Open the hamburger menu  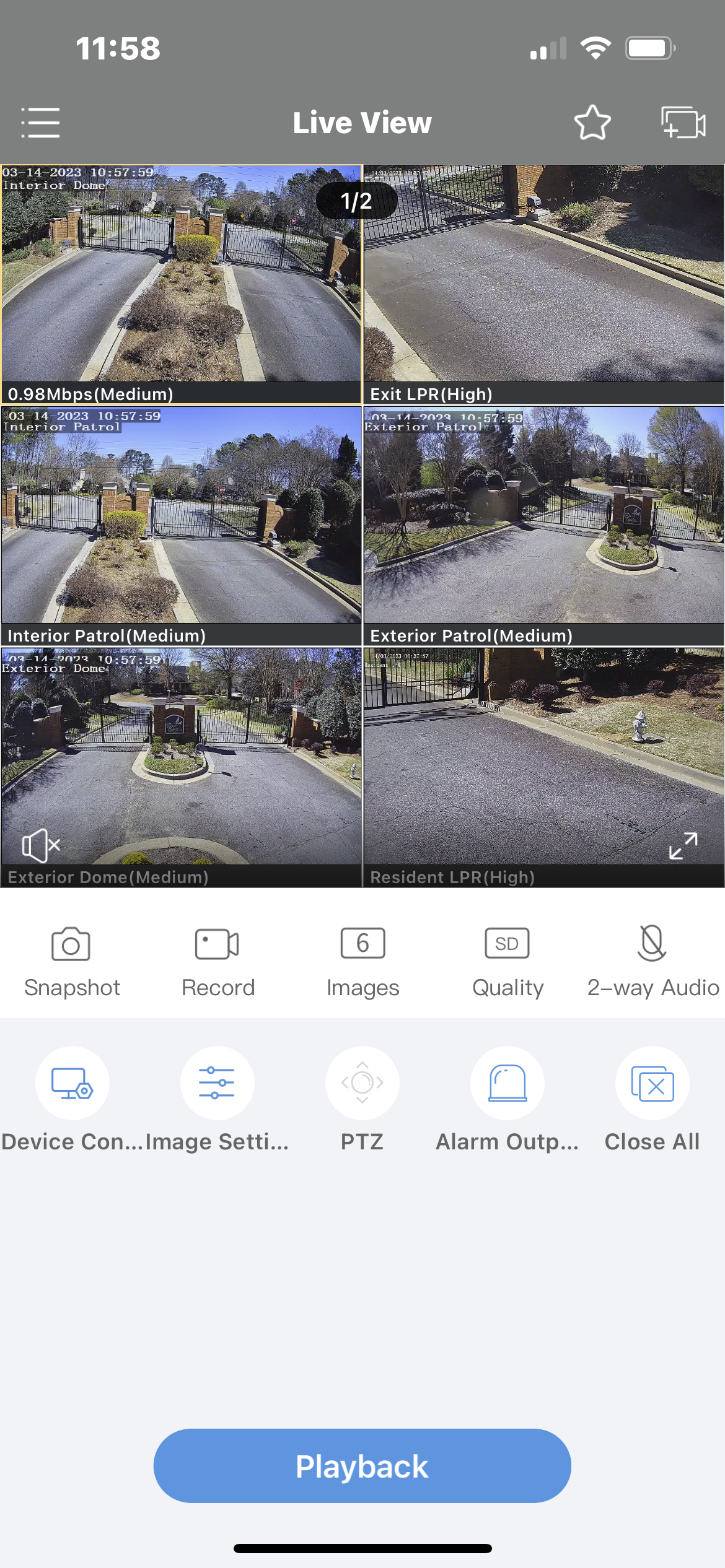pos(41,122)
